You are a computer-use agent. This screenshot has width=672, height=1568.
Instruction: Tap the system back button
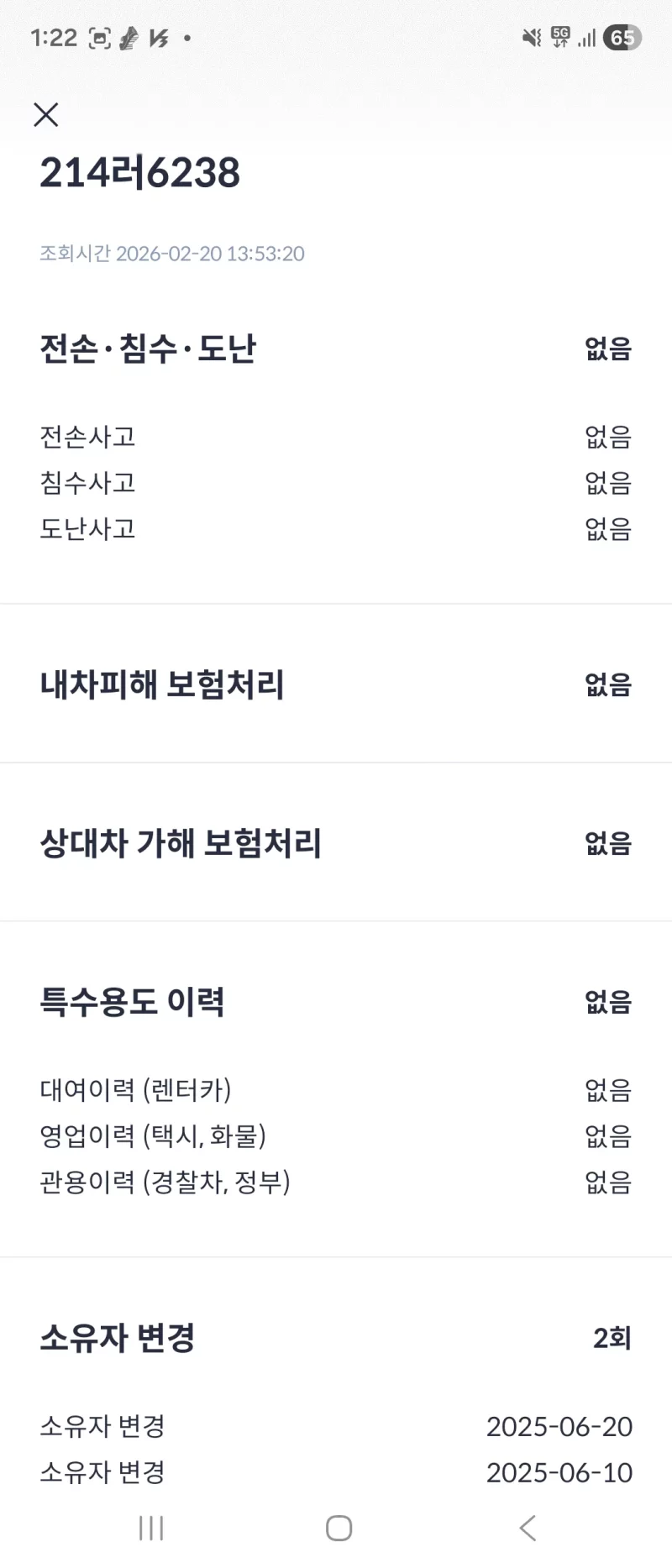(x=528, y=1528)
